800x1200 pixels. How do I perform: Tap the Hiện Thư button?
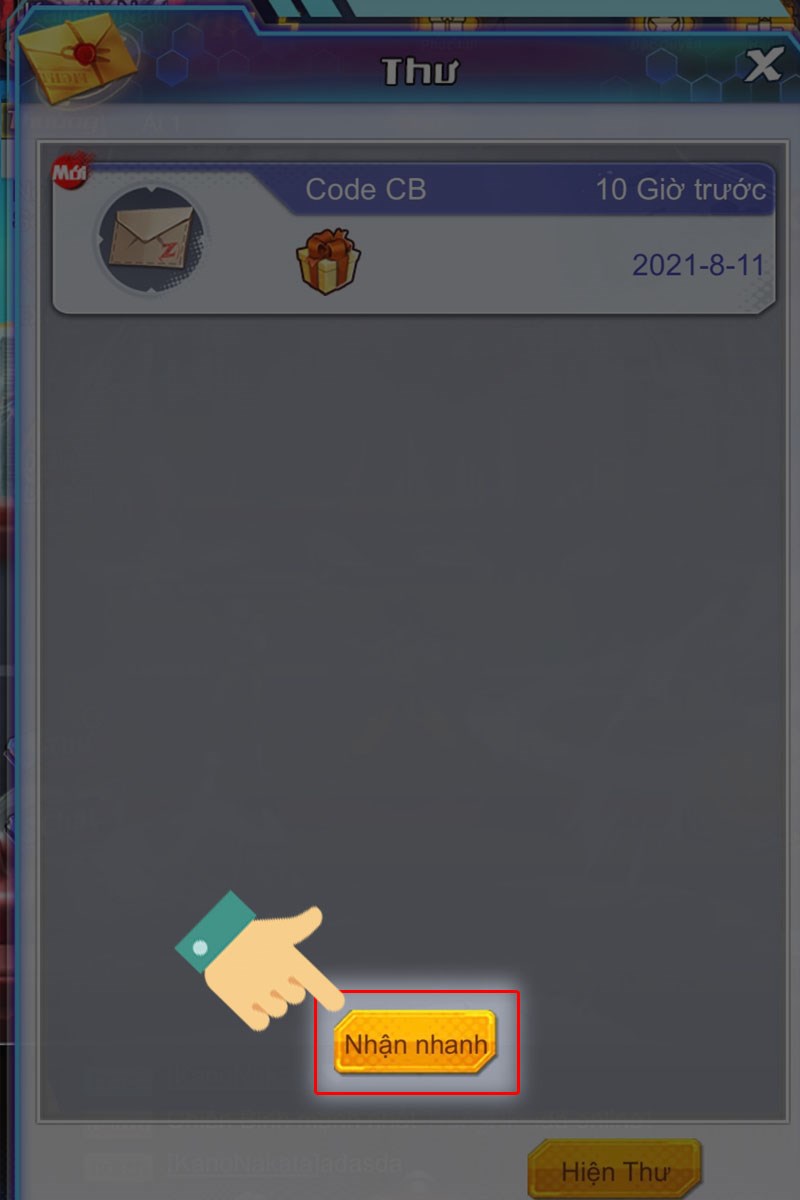point(614,1170)
